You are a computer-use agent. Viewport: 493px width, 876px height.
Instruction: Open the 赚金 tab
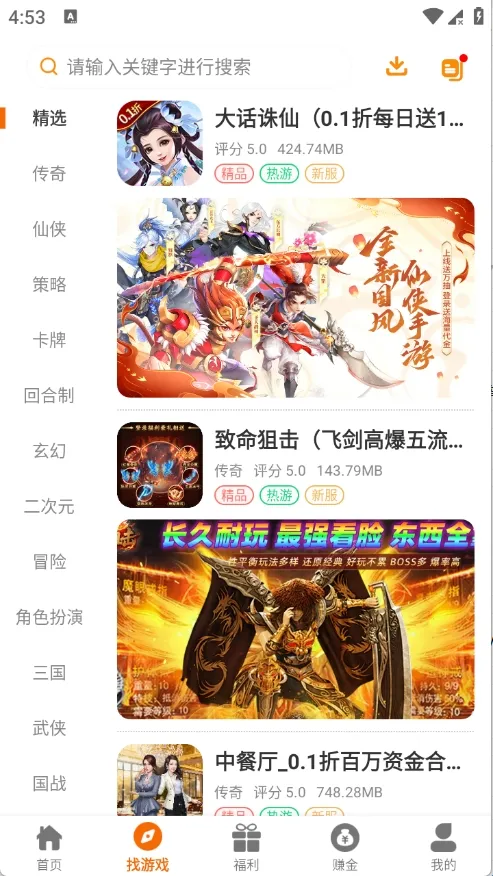(x=345, y=847)
